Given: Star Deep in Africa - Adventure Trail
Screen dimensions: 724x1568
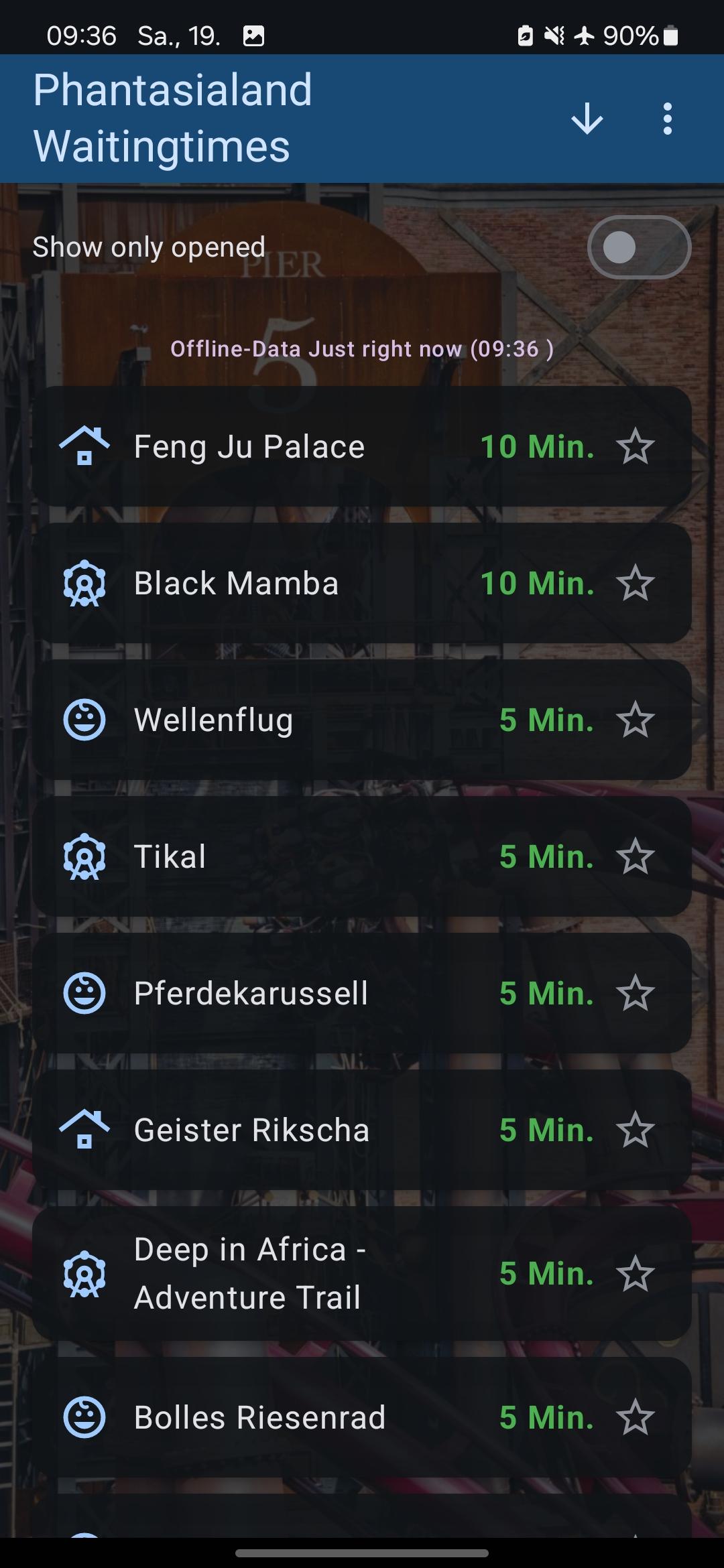Looking at the screenshot, I should tap(635, 1274).
